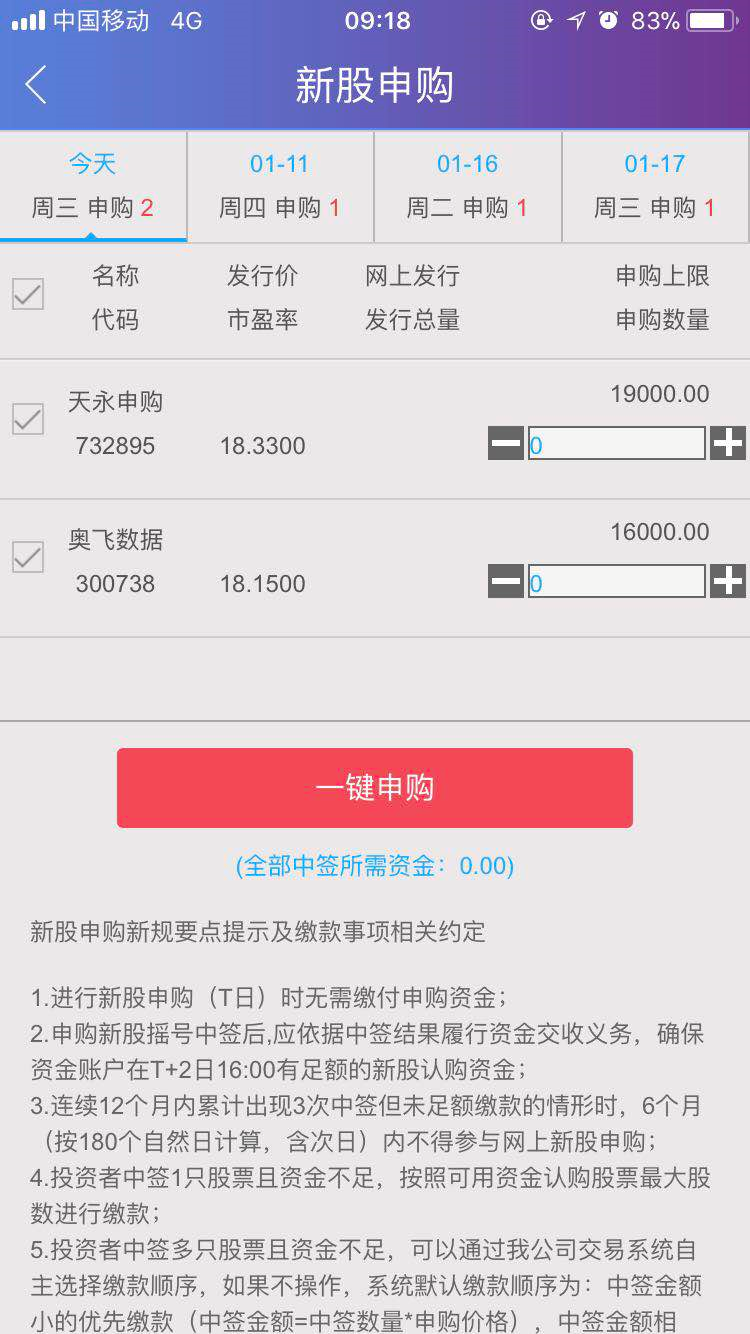Open the 01-17 周三 subscription tab
The width and height of the screenshot is (750, 1334).
[x=655, y=186]
